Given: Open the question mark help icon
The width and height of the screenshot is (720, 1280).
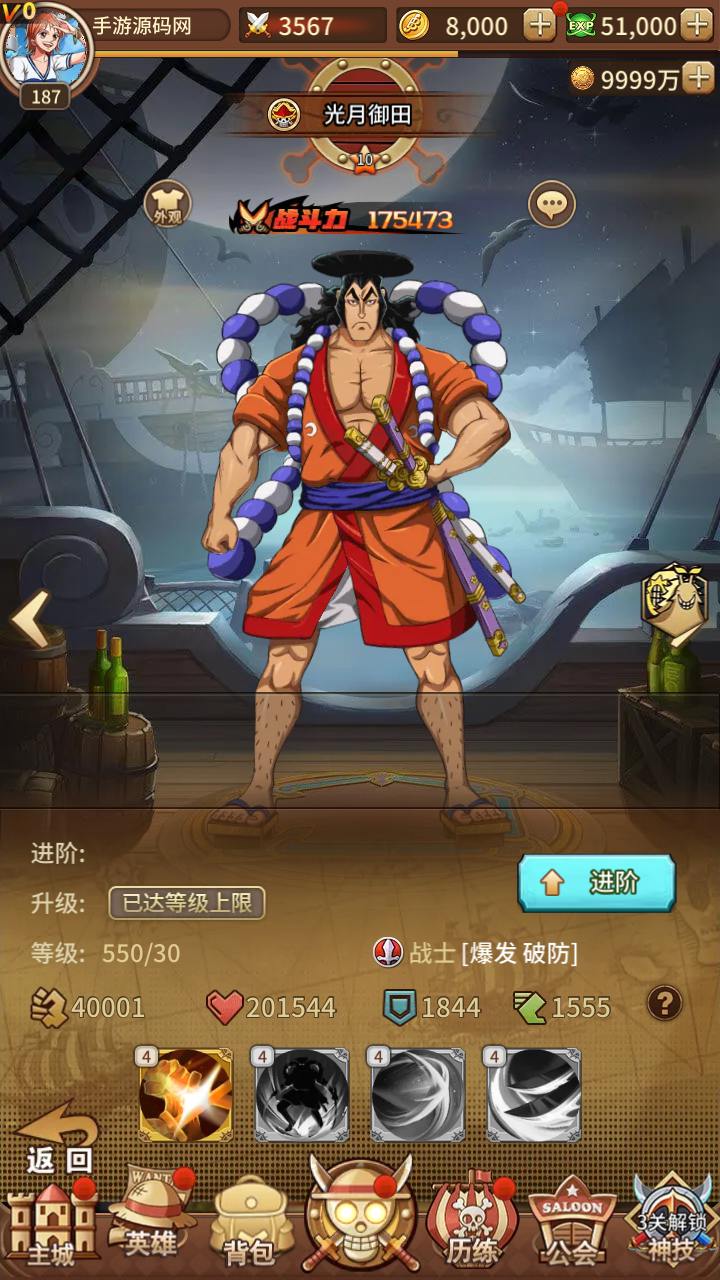Looking at the screenshot, I should point(665,1003).
